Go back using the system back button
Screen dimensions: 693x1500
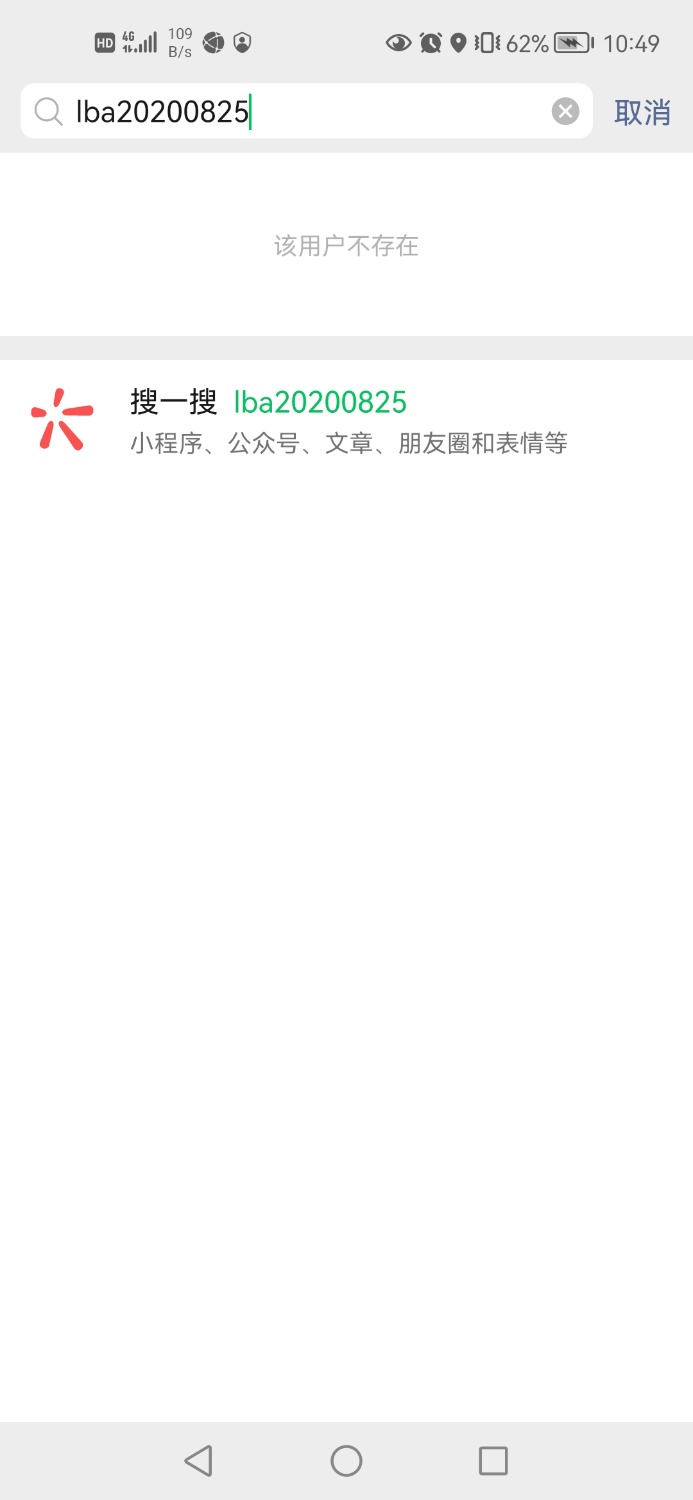198,1461
